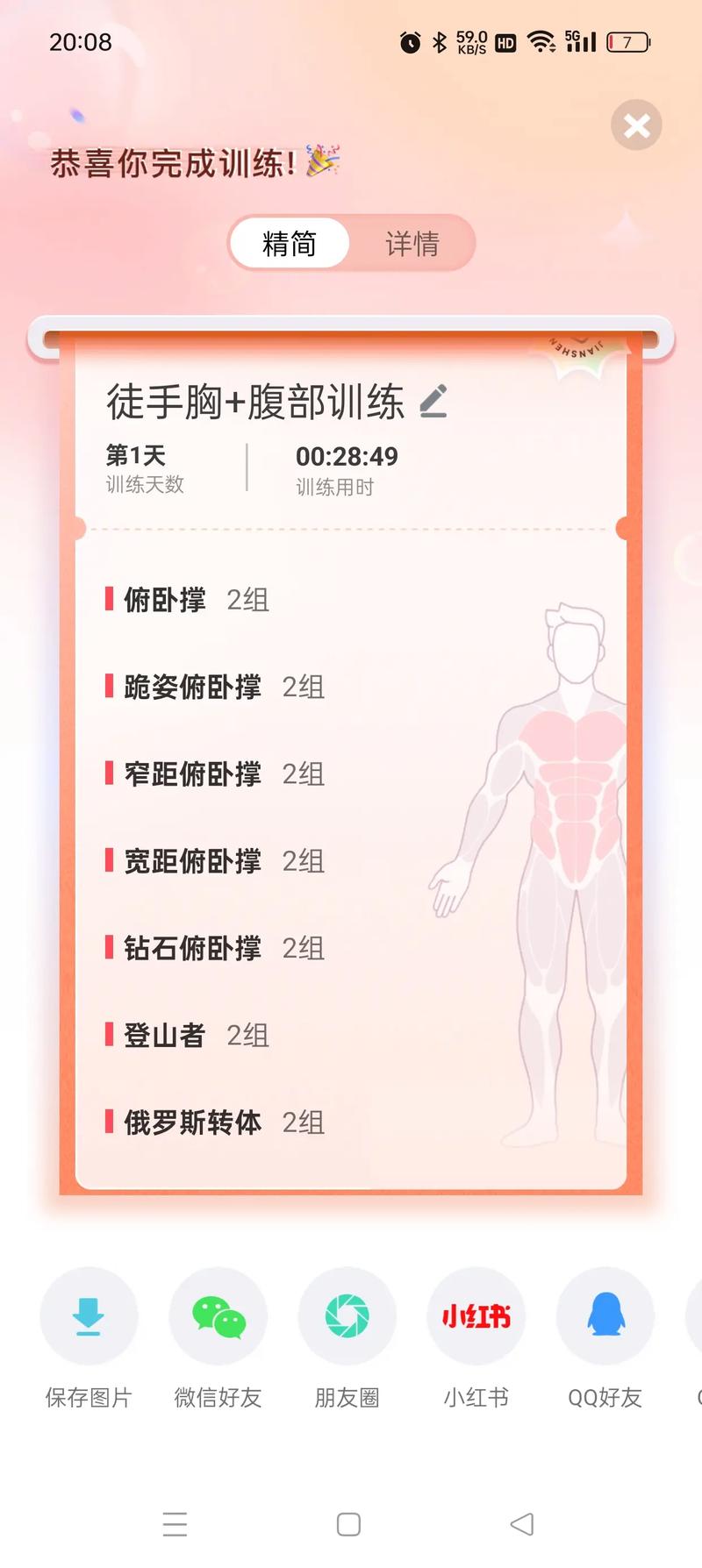Share to 微信好友
This screenshot has width=702, height=1568.
pos(218,1316)
